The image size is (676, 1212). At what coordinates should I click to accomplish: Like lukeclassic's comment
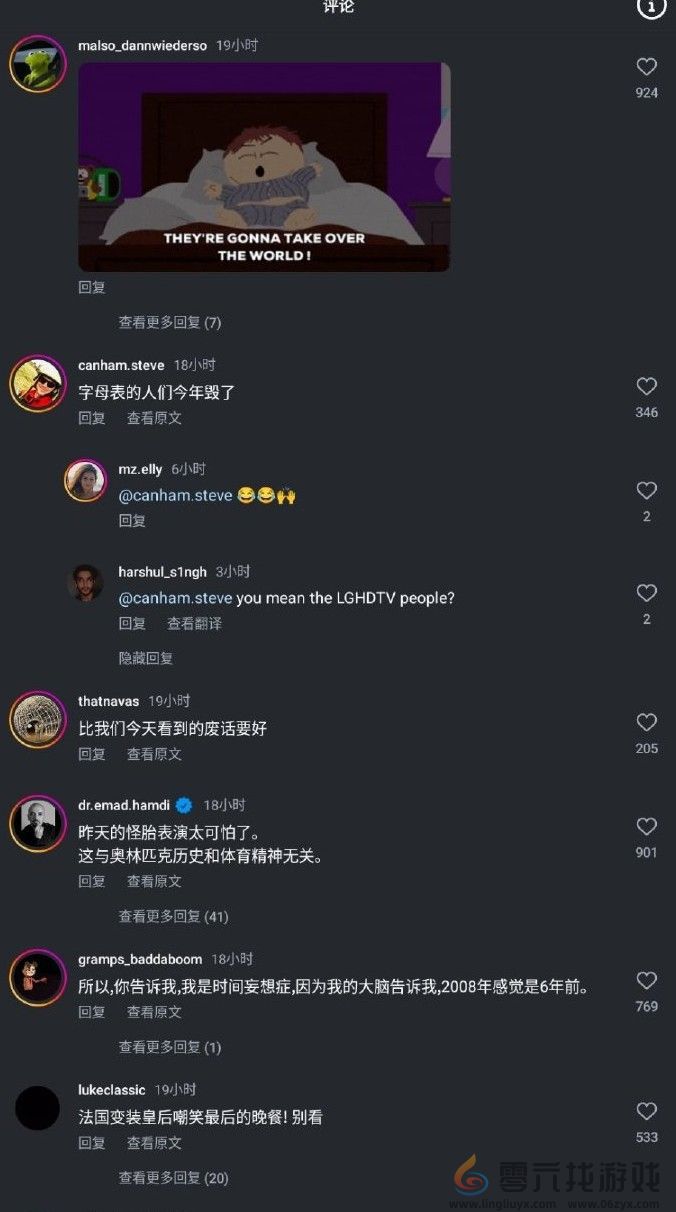[647, 1111]
